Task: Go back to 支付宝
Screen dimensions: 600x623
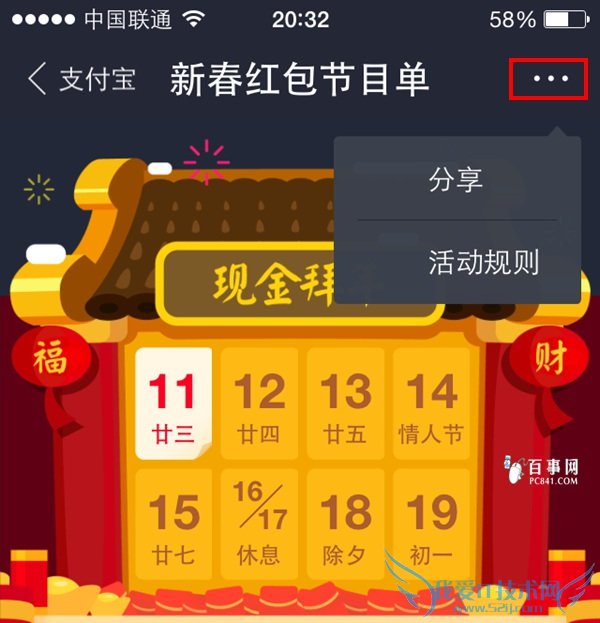Action: click(x=80, y=79)
